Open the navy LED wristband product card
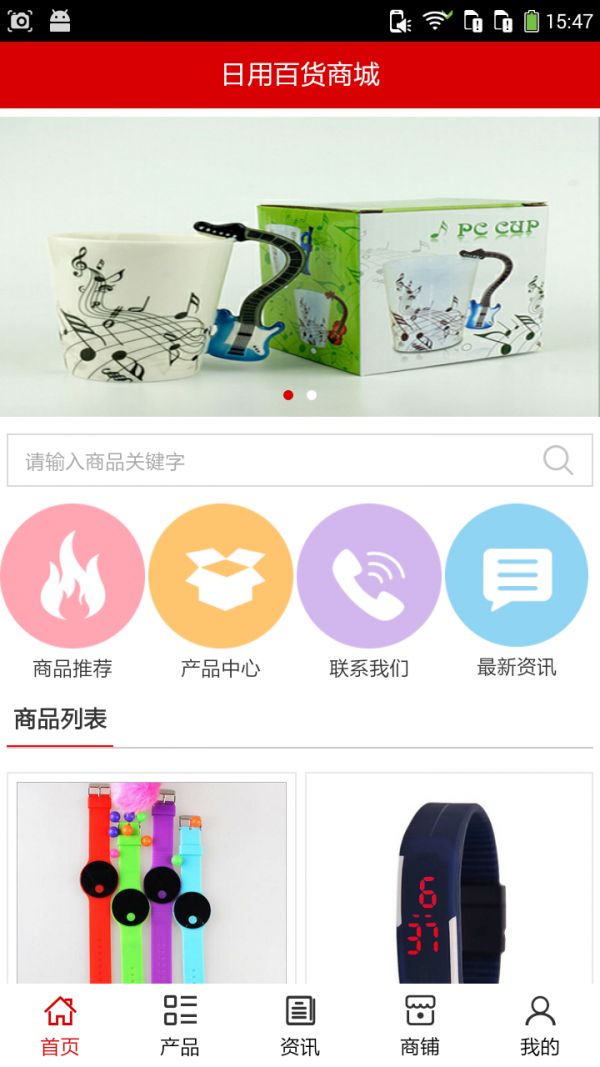 click(449, 880)
